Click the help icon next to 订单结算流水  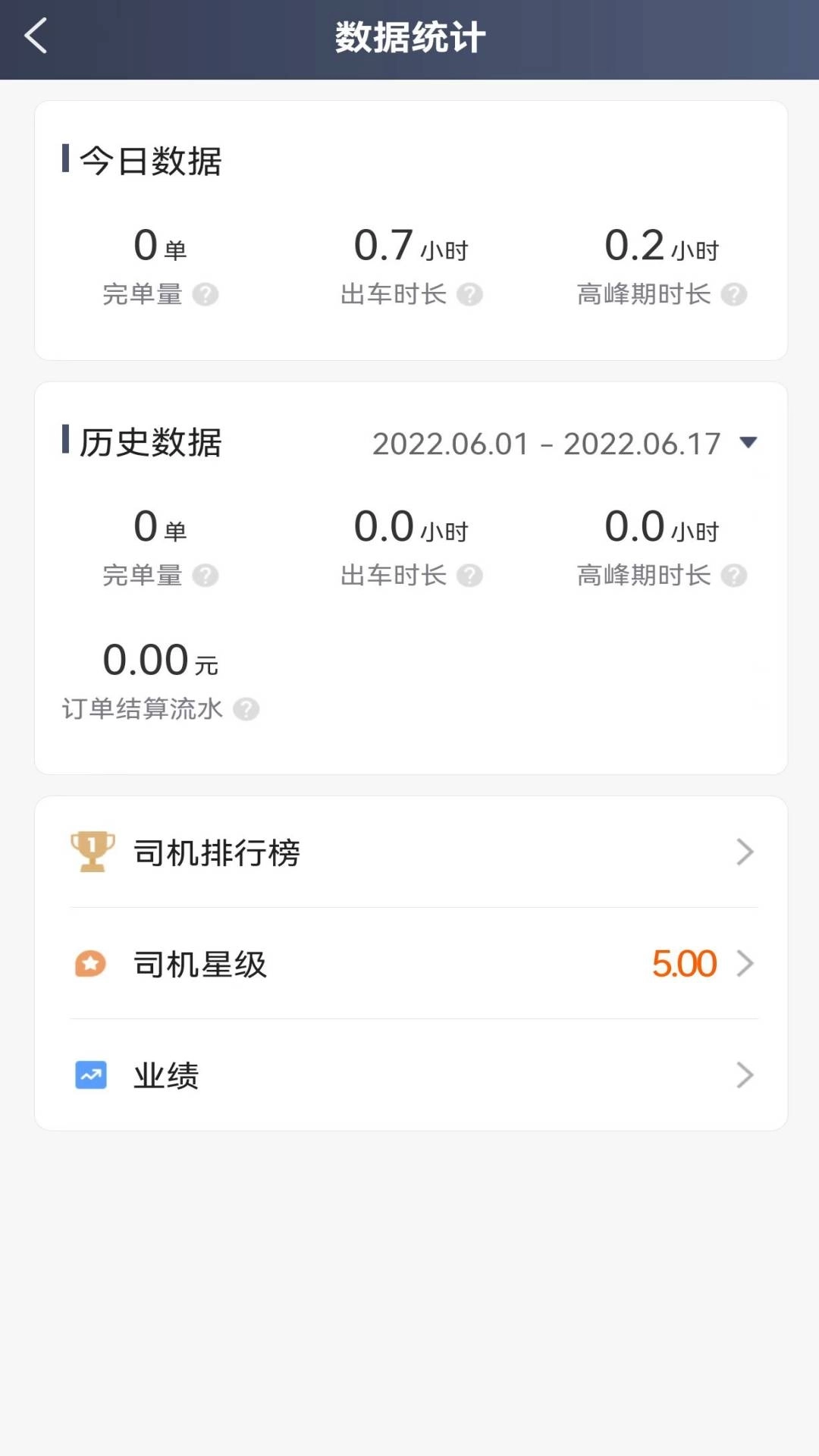click(x=246, y=709)
